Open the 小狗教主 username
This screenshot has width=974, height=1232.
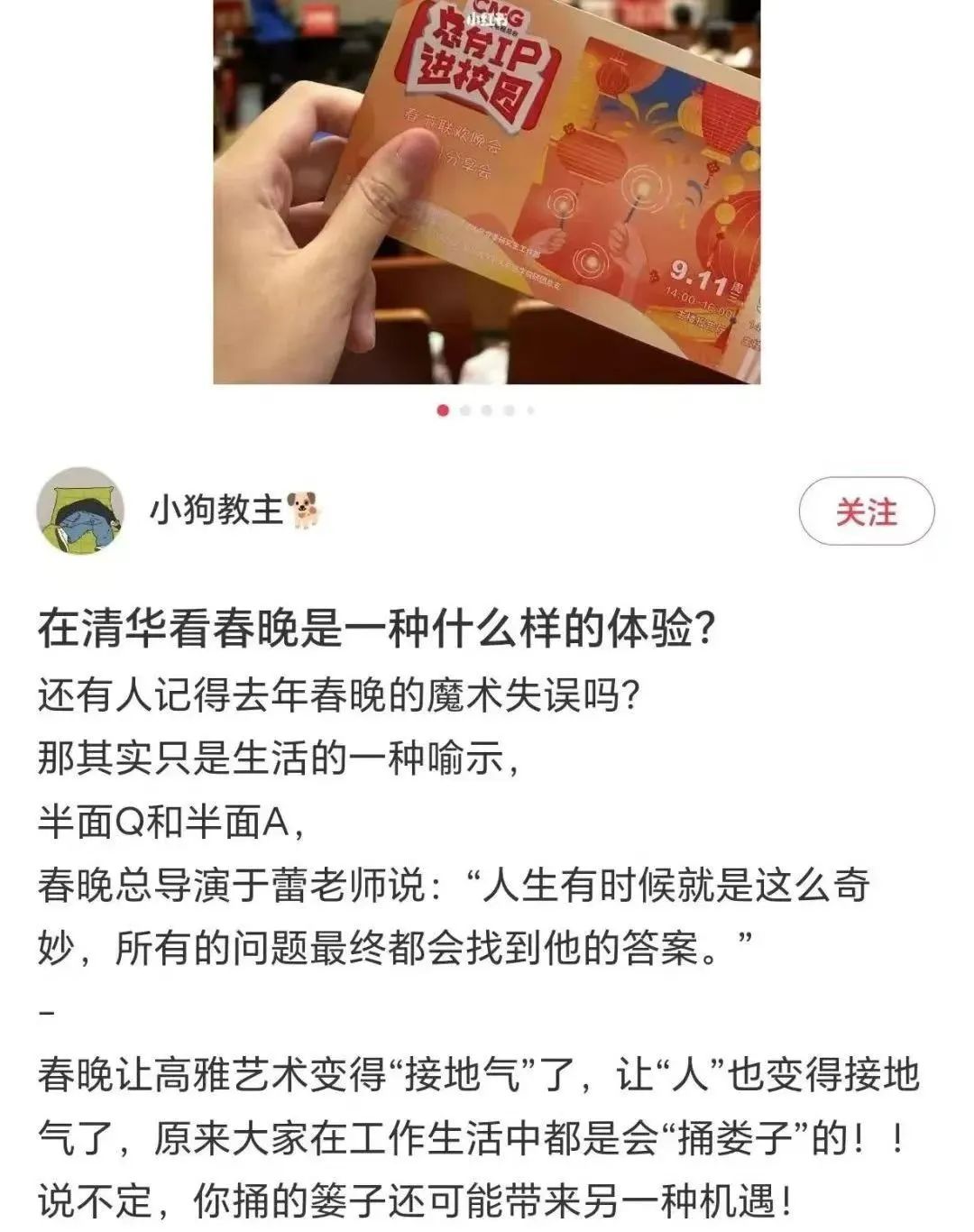(x=216, y=510)
